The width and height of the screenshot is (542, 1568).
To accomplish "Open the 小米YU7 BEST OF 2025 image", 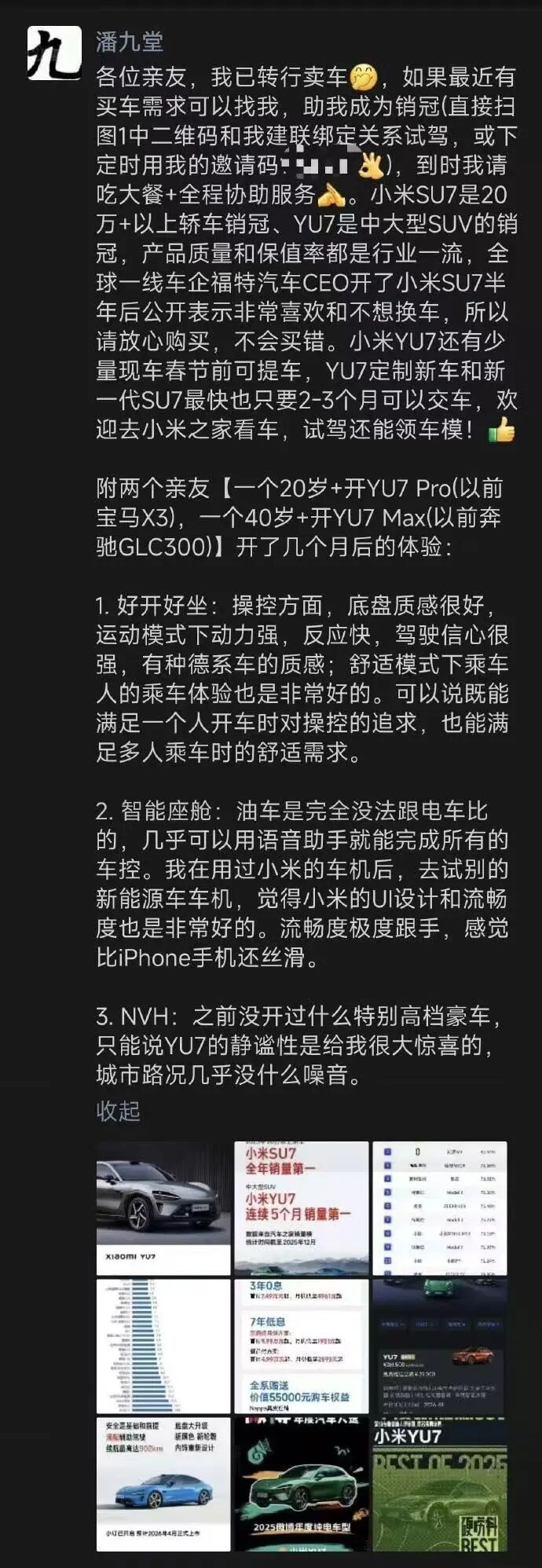I will coord(439,1483).
